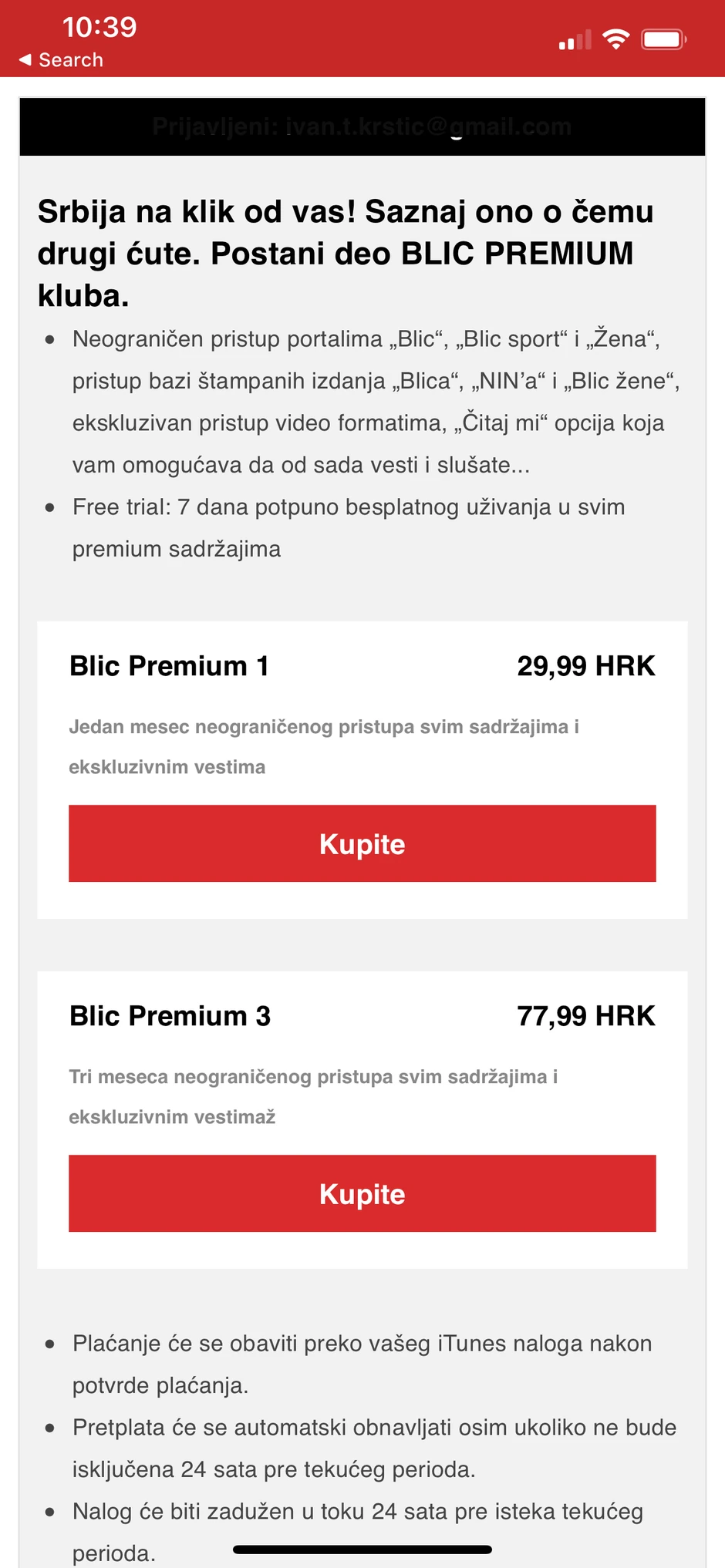Tap Kupite for Blic Premium 3
Viewport: 725px width, 1568px height.
(x=362, y=1193)
